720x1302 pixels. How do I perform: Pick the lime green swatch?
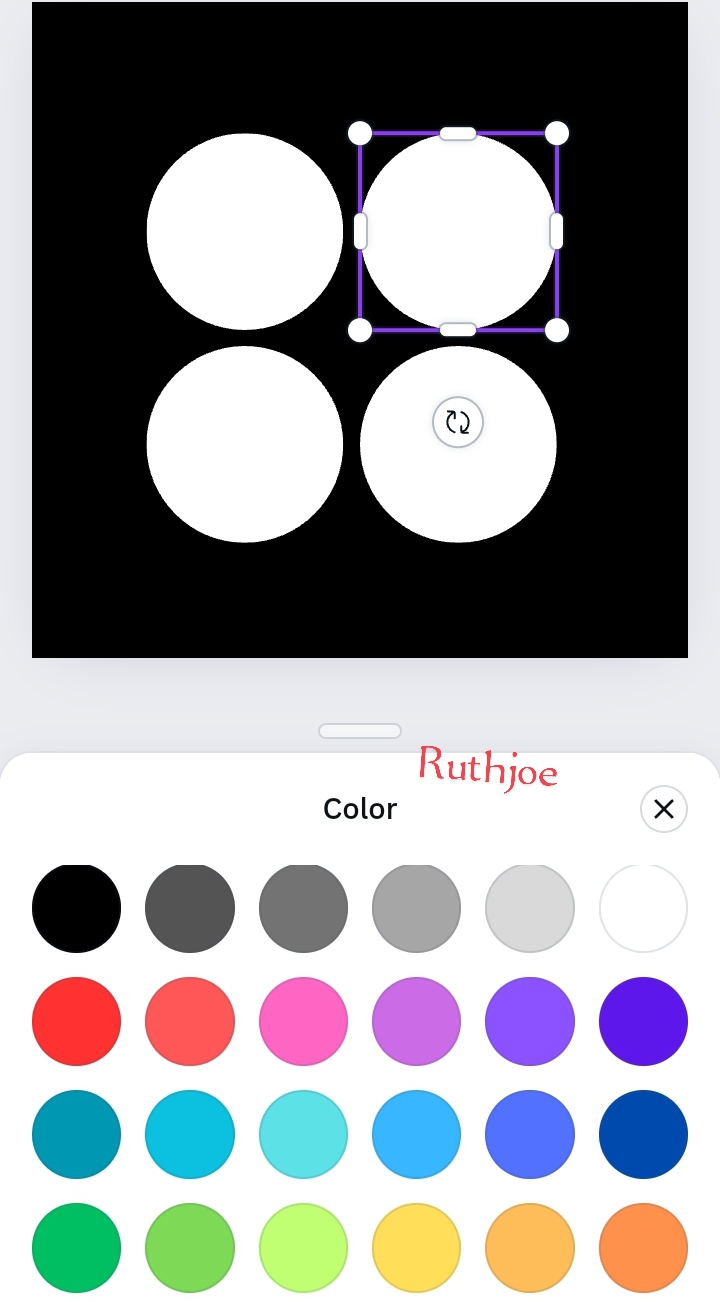pos(303,1248)
